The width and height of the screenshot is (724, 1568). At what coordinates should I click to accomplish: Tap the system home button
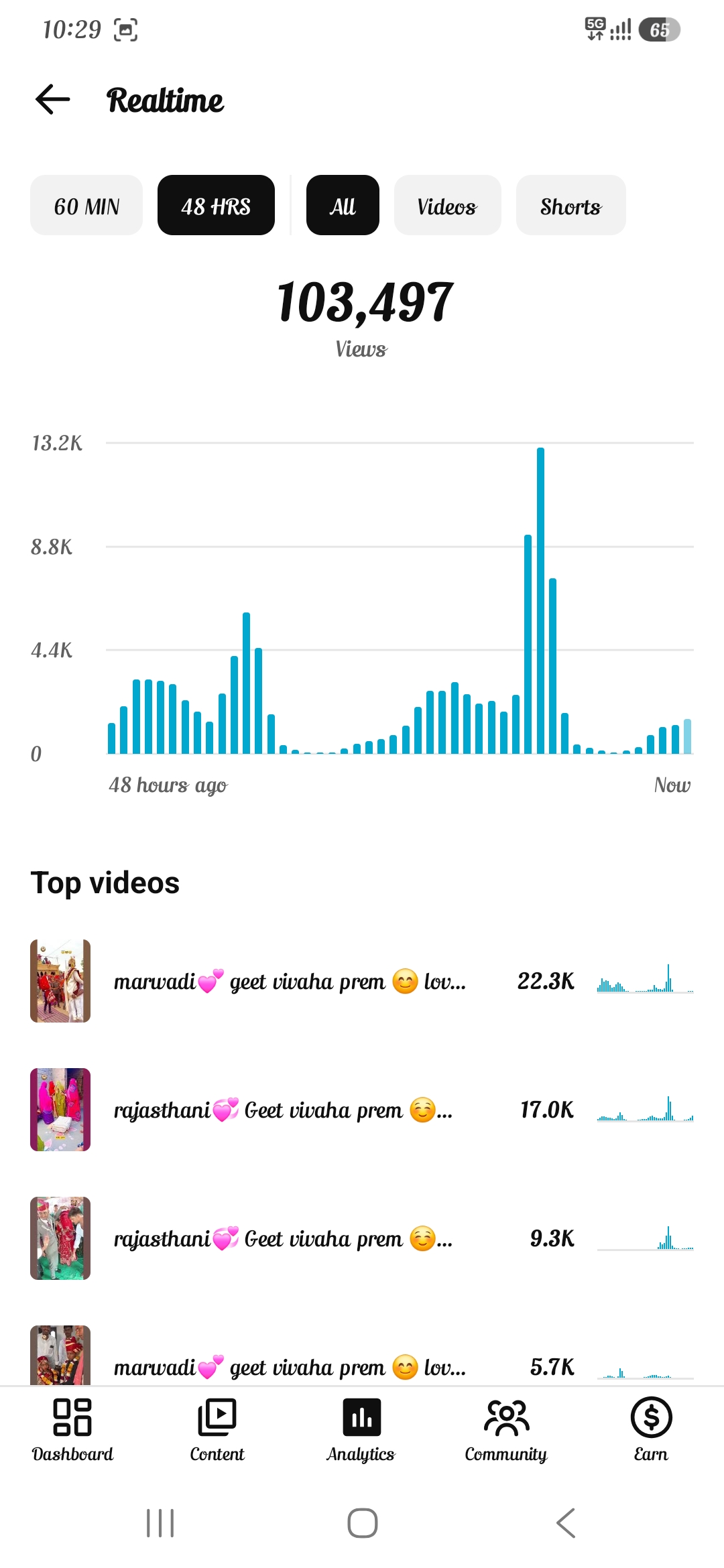point(362,1523)
